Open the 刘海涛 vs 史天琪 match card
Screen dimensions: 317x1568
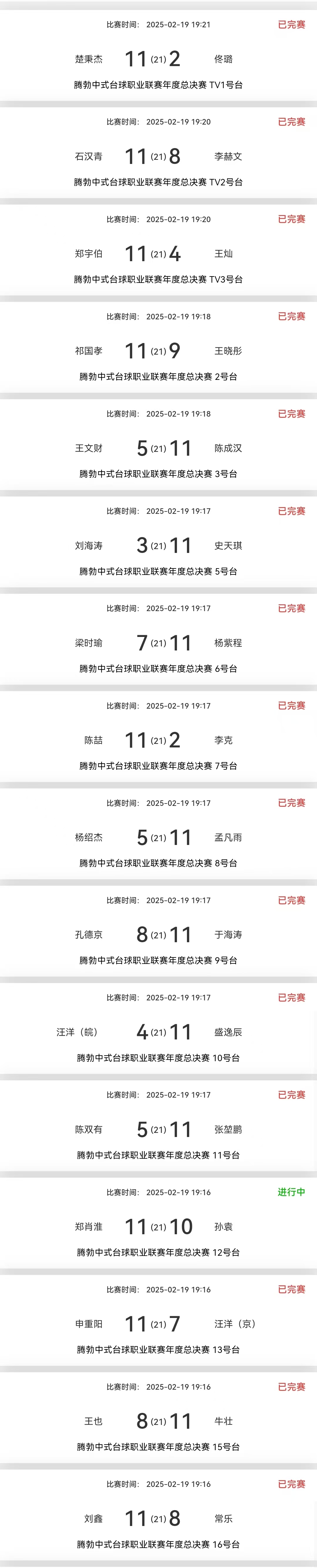click(158, 546)
